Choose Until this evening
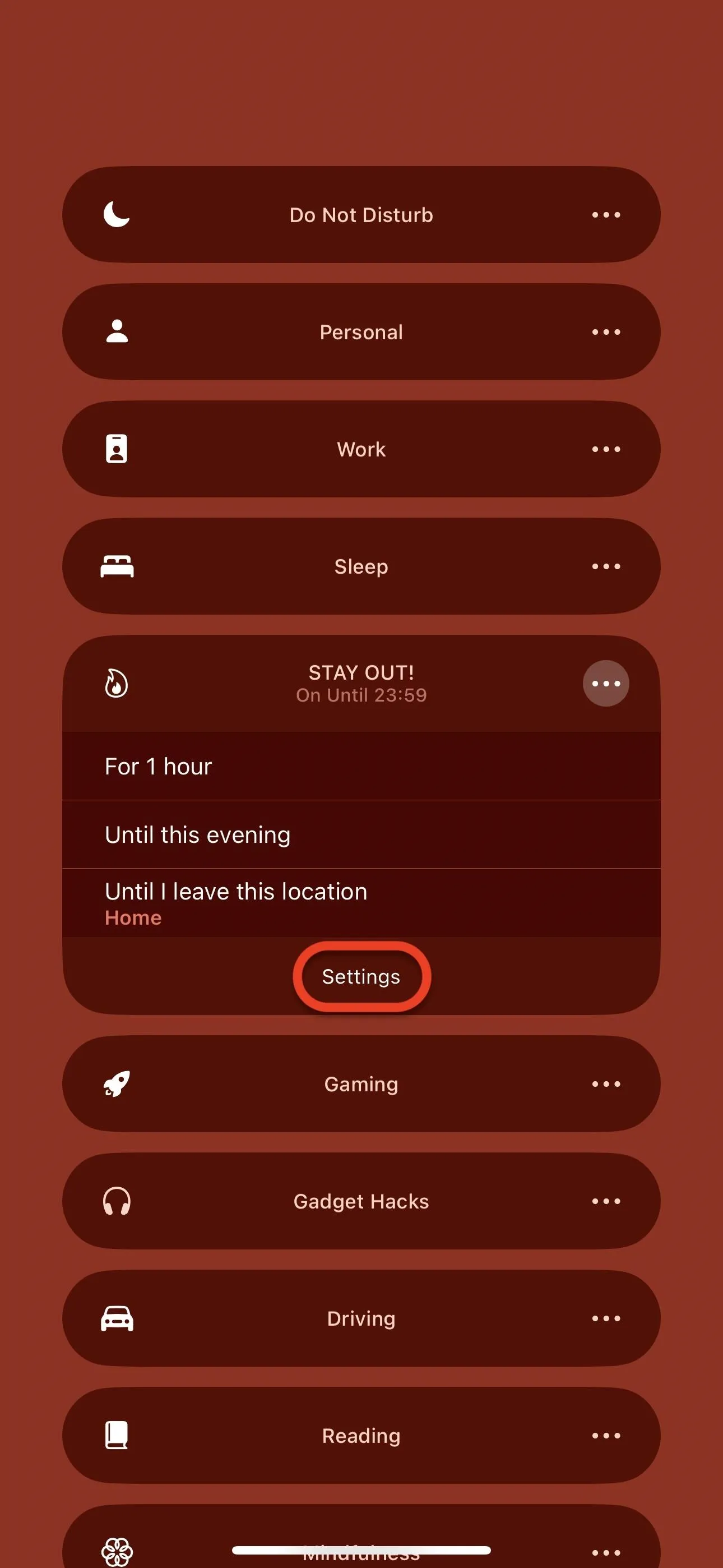The image size is (723, 1568). pos(361,834)
